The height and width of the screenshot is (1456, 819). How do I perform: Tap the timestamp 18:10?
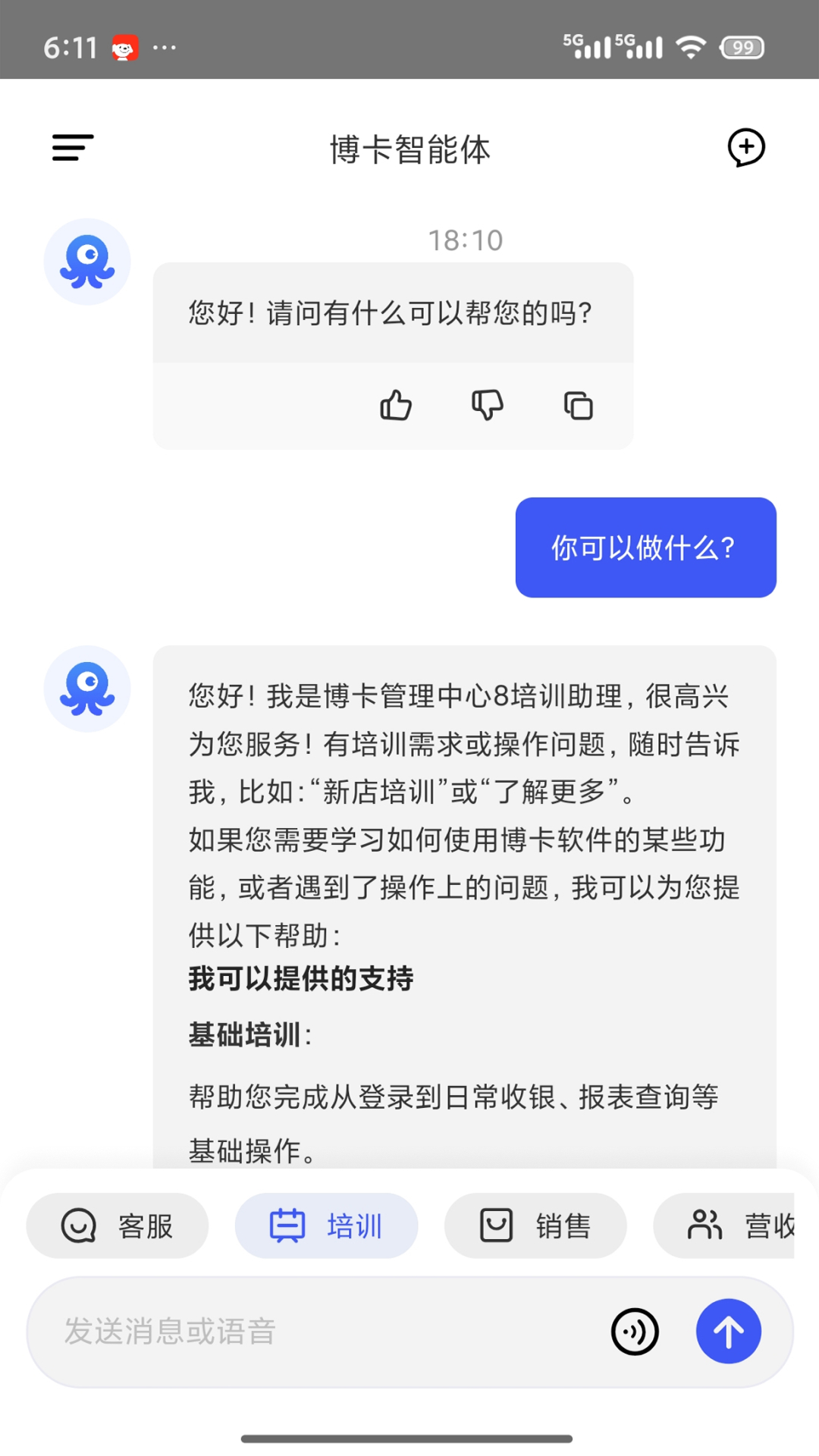(x=465, y=240)
